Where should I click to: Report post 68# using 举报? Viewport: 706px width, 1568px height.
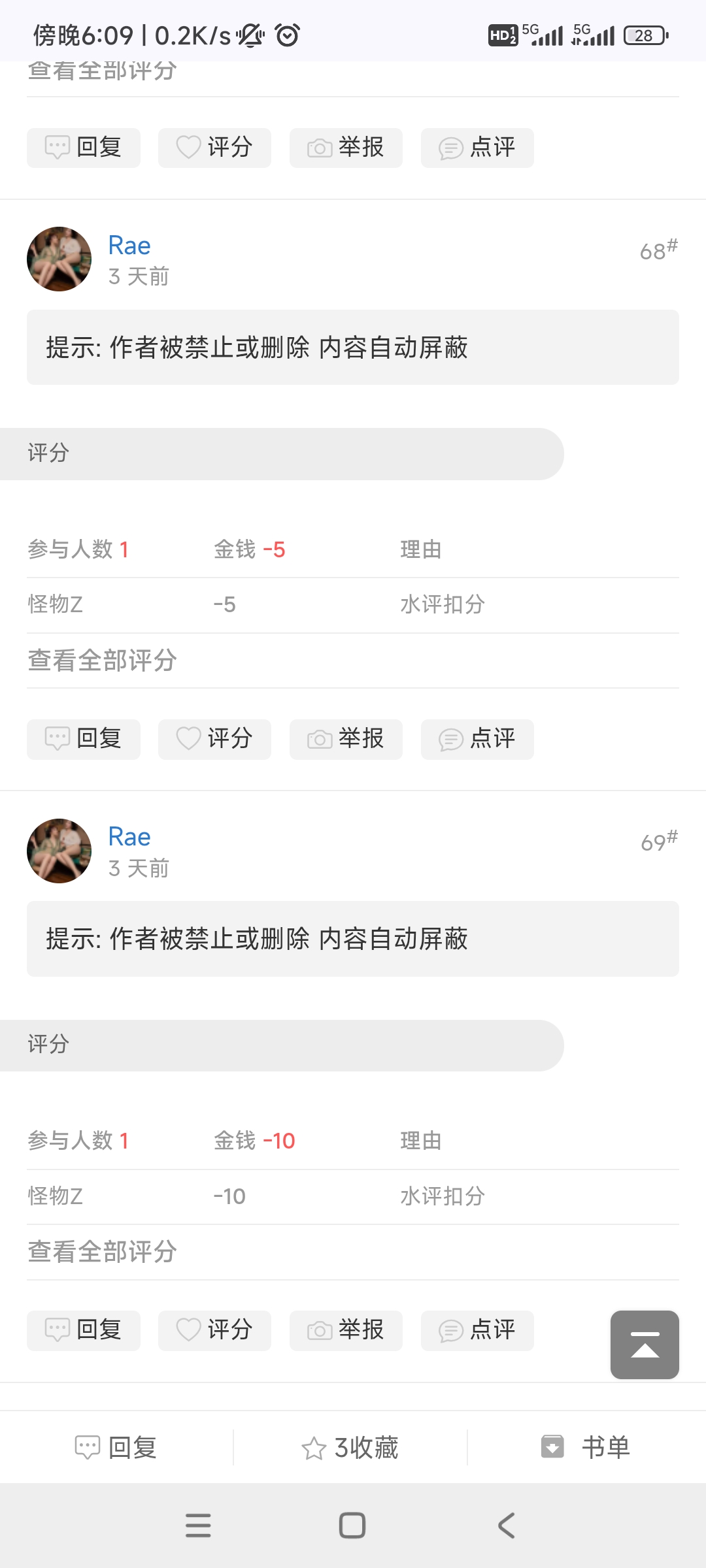346,739
